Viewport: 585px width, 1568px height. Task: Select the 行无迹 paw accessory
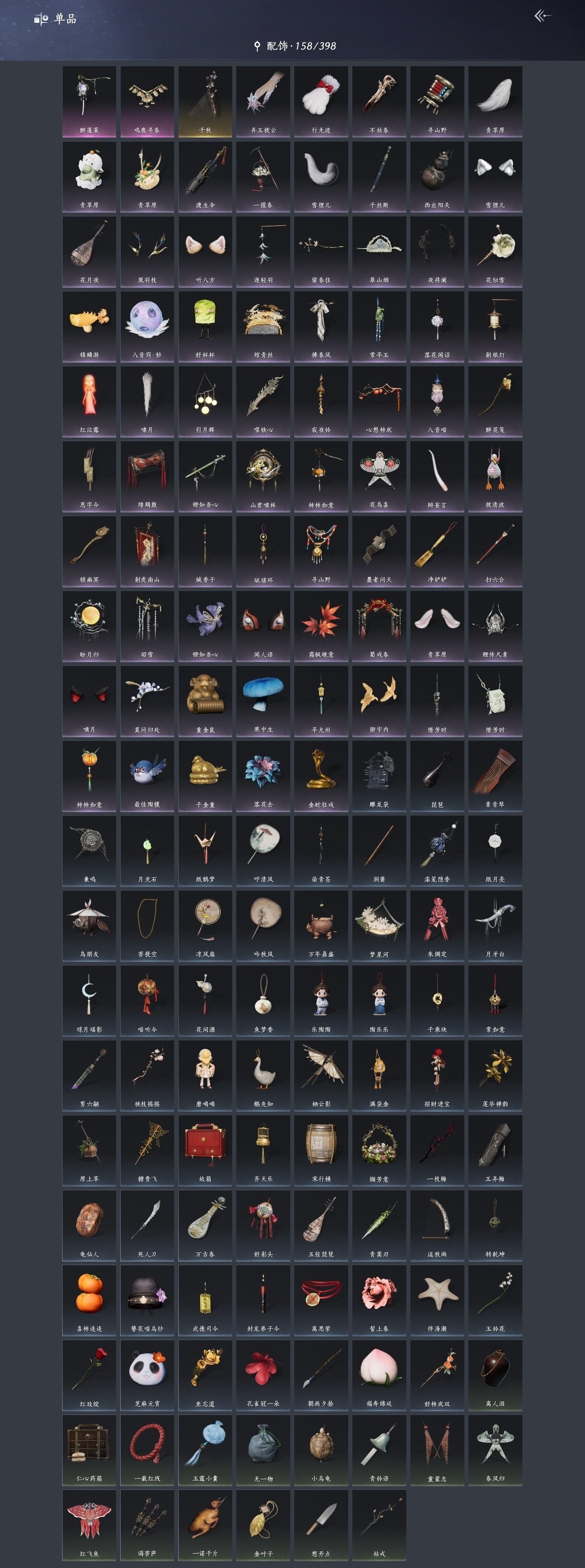(x=321, y=101)
